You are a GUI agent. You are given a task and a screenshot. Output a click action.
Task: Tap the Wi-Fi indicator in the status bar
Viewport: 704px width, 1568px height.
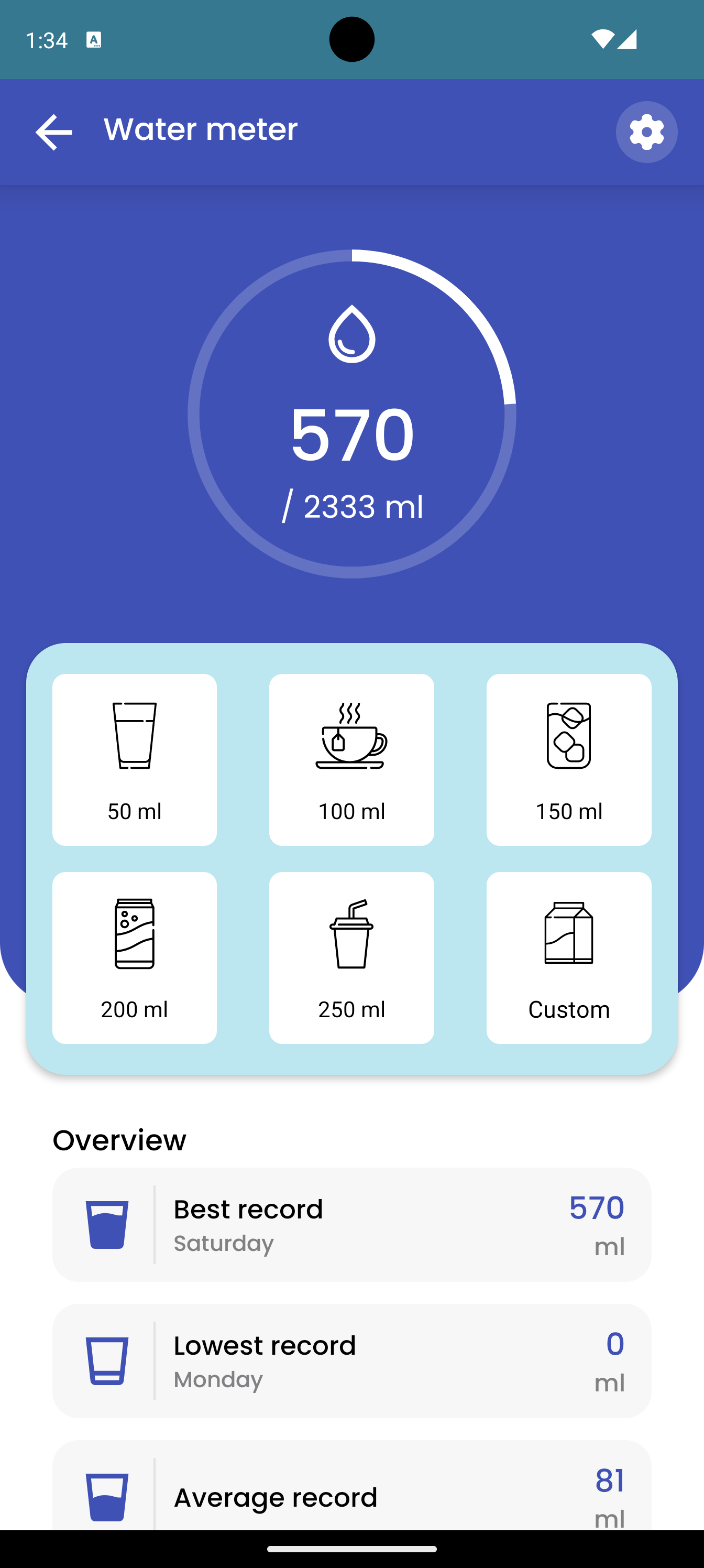(603, 39)
